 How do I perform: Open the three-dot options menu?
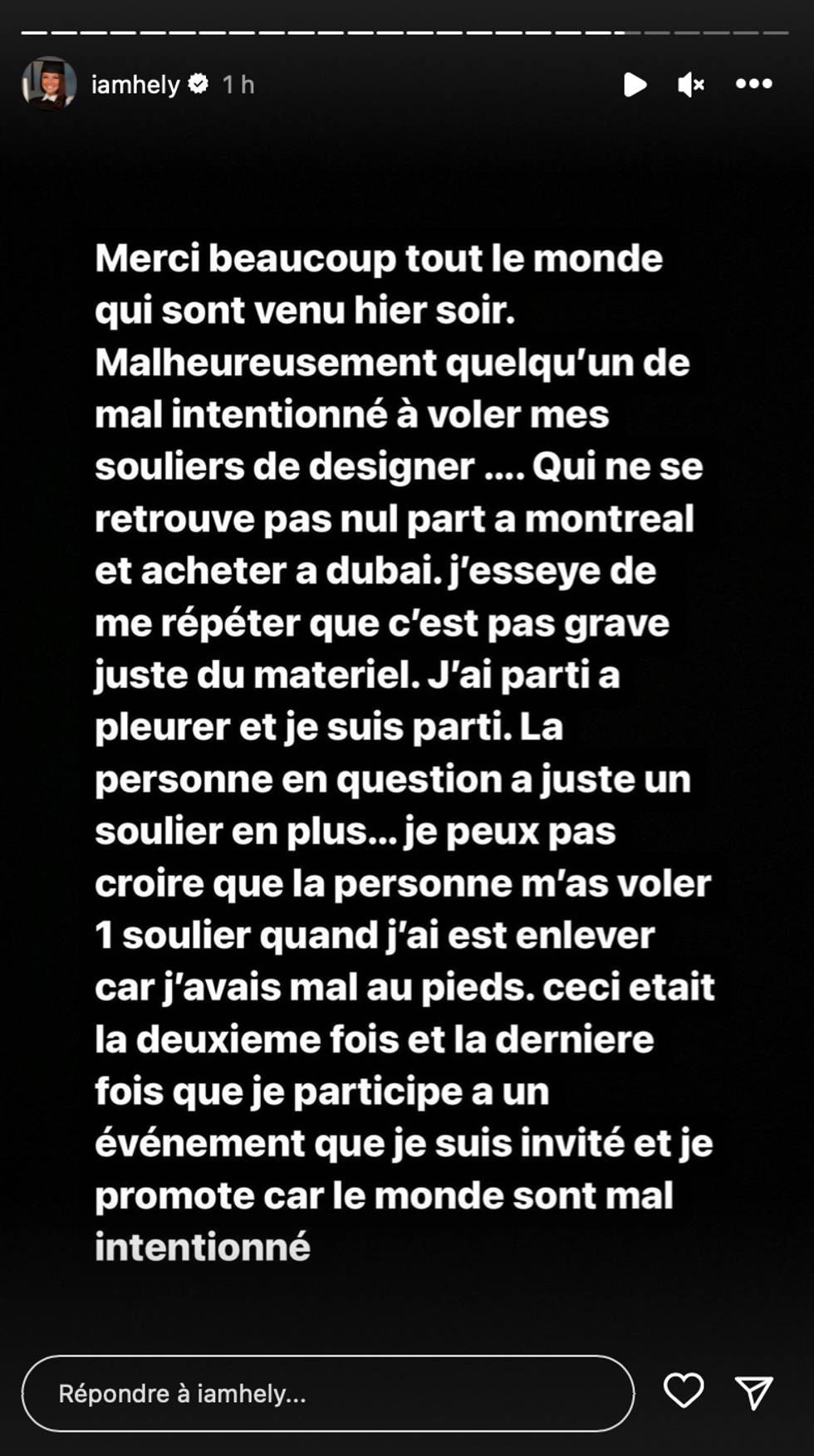coord(753,84)
